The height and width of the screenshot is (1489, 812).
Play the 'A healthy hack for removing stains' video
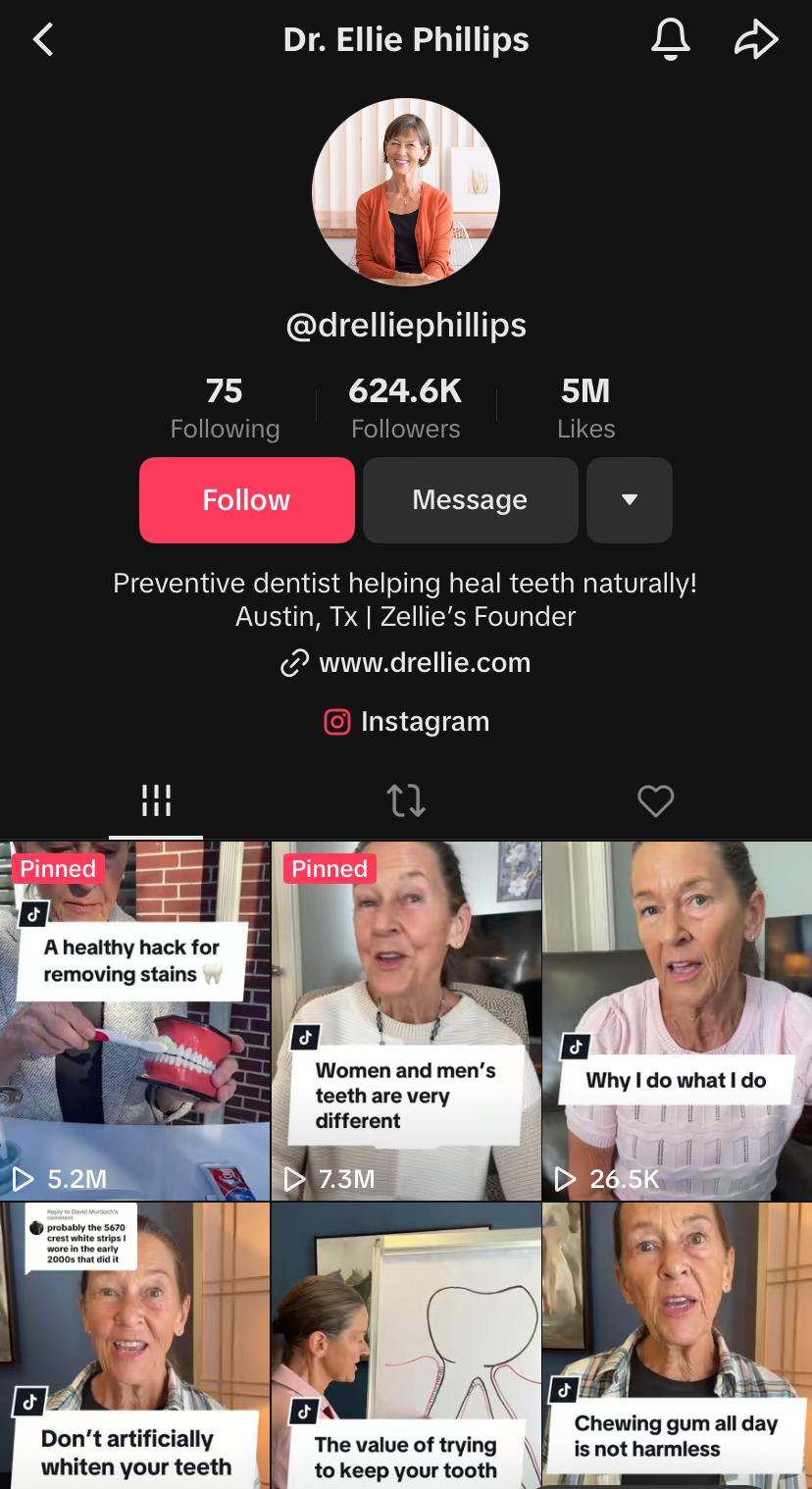click(x=134, y=1021)
